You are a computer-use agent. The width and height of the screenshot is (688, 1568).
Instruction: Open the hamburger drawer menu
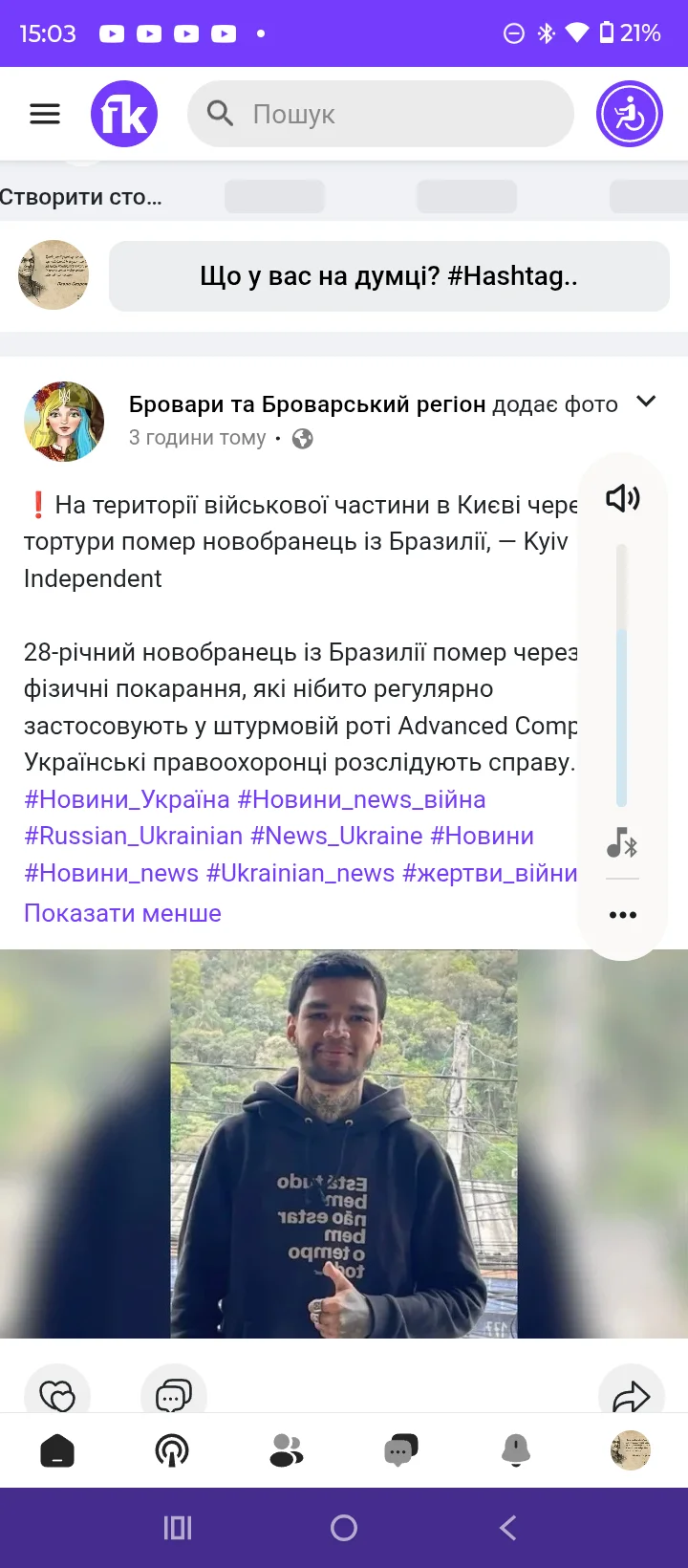point(45,114)
